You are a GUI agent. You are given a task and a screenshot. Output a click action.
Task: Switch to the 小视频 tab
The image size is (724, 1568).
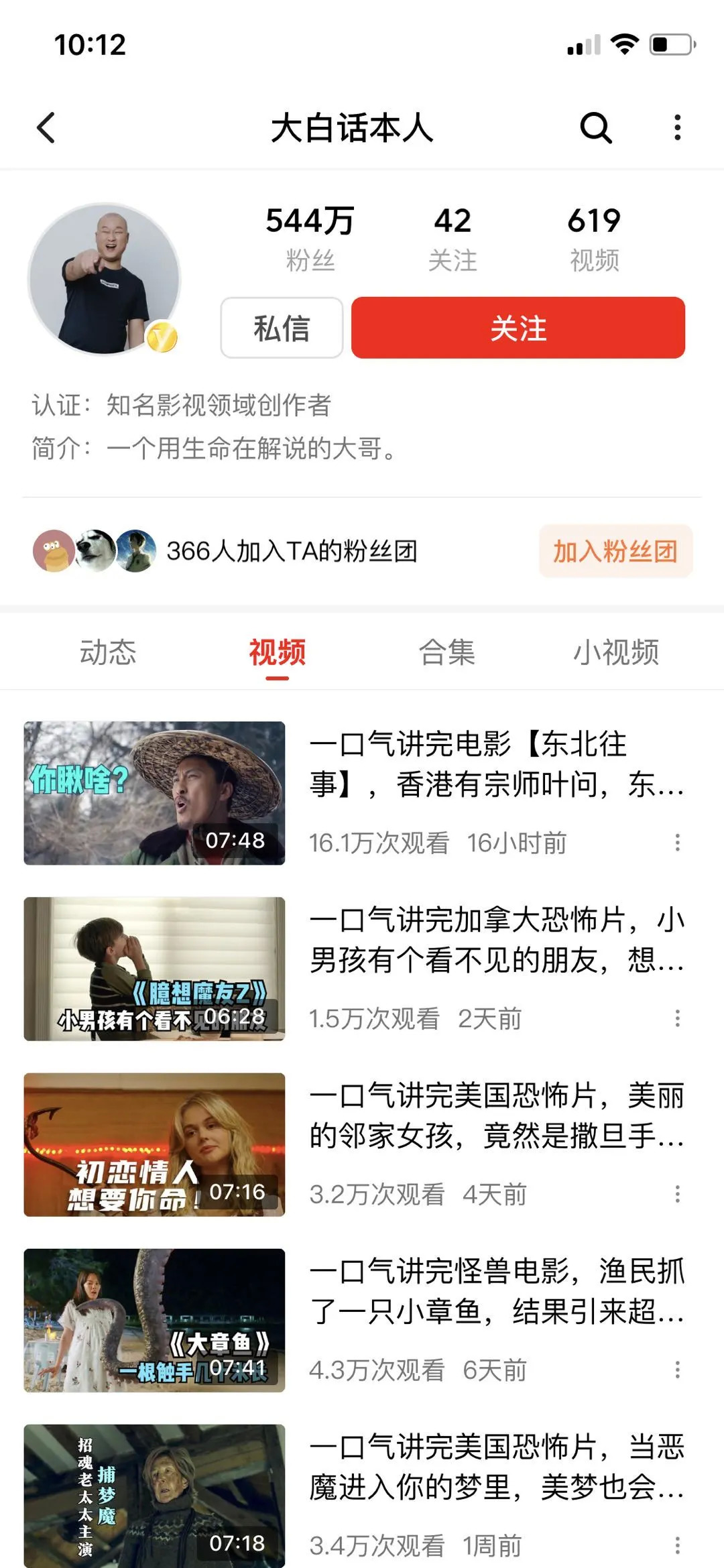616,652
